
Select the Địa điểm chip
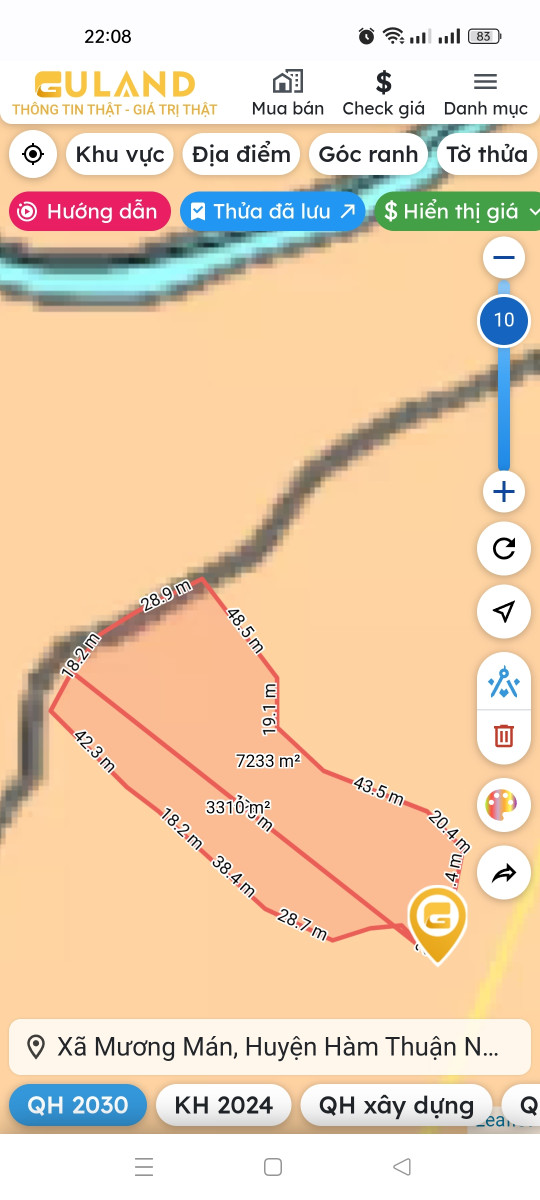242,154
